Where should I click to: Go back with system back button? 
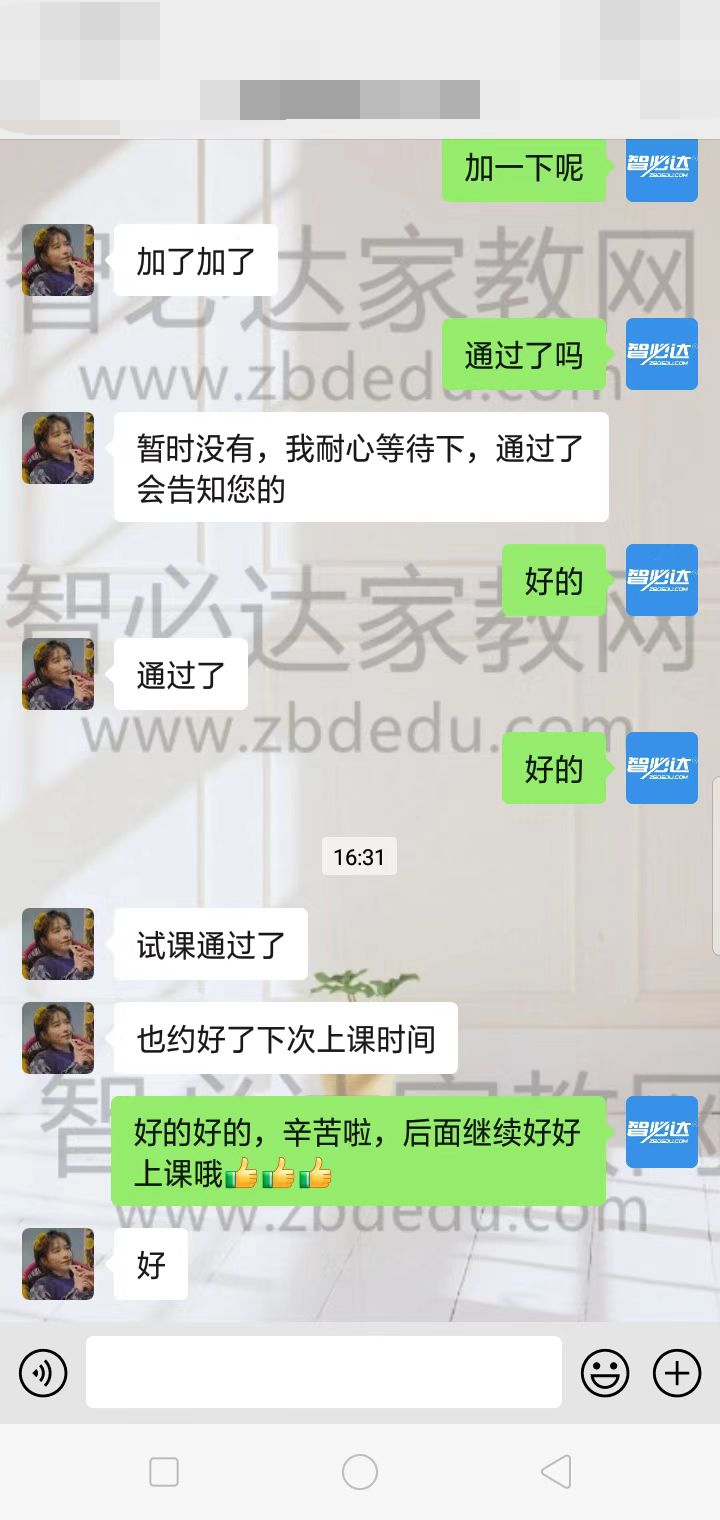(x=556, y=1471)
